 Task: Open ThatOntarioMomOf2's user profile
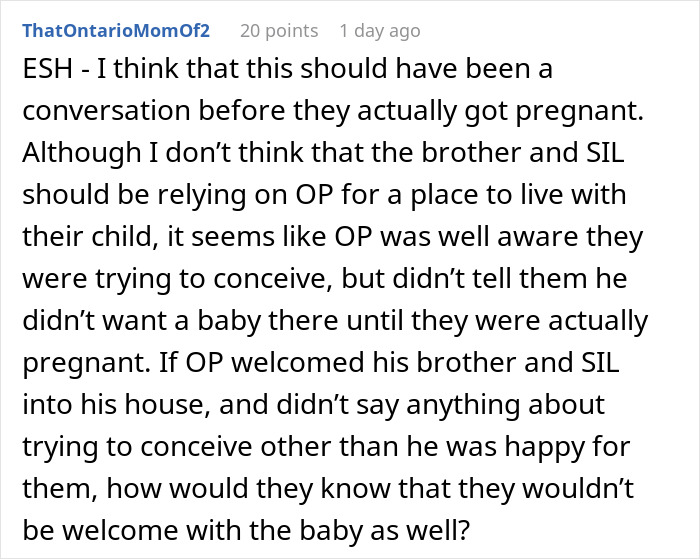click(116, 31)
